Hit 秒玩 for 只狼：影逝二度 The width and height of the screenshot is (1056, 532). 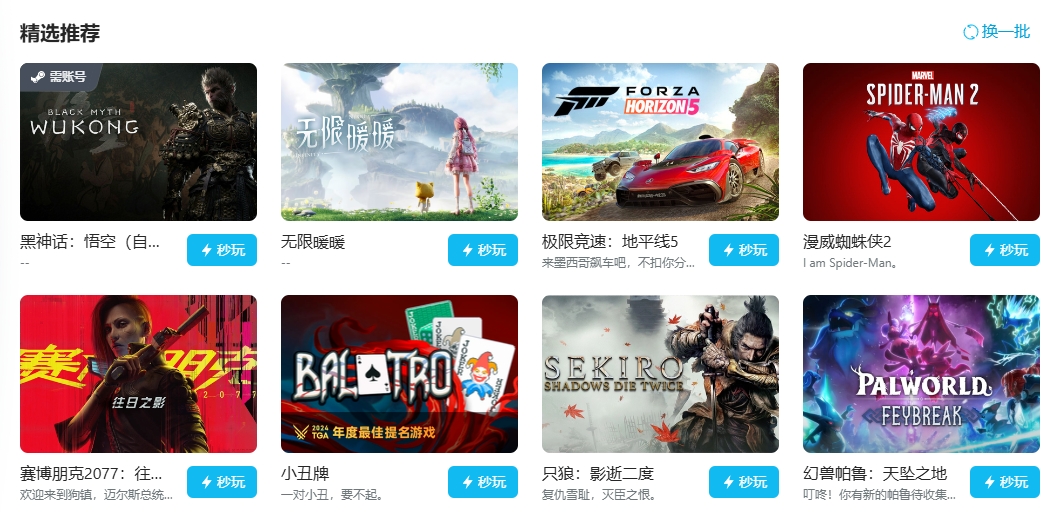[x=743, y=482]
